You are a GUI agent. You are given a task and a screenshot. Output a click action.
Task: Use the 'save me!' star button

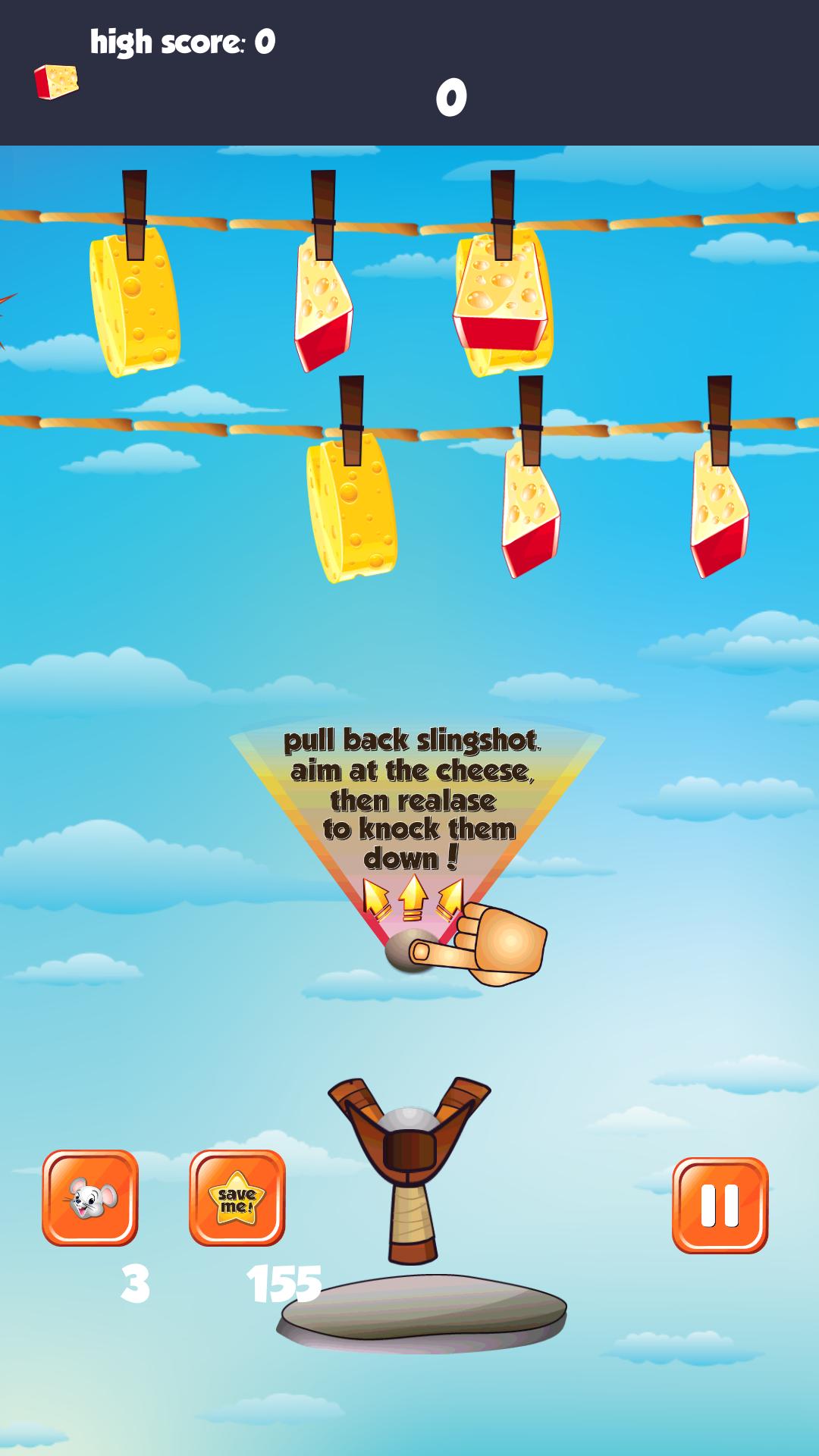[x=237, y=1198]
